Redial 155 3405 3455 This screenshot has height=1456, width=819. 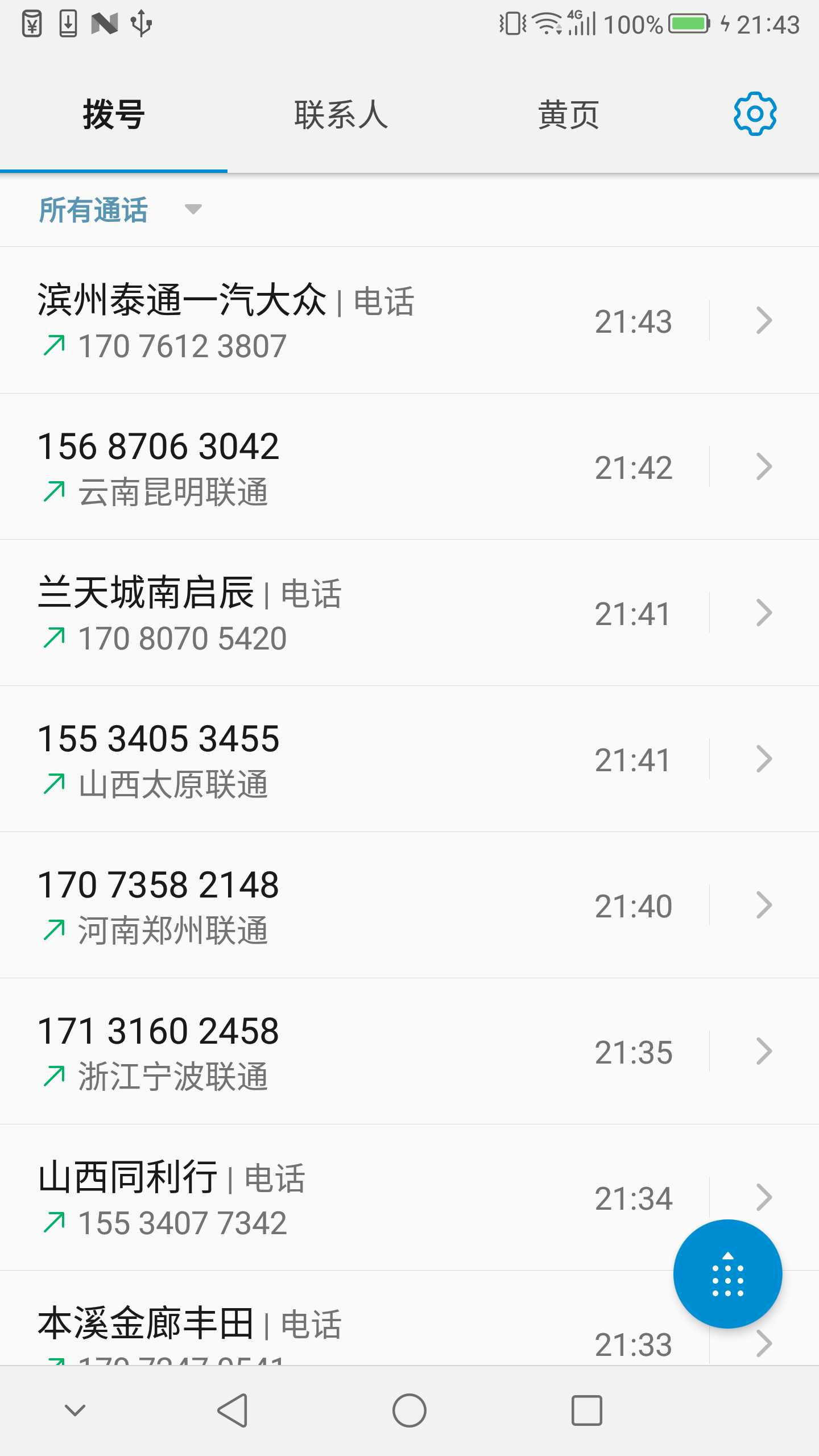point(284,759)
